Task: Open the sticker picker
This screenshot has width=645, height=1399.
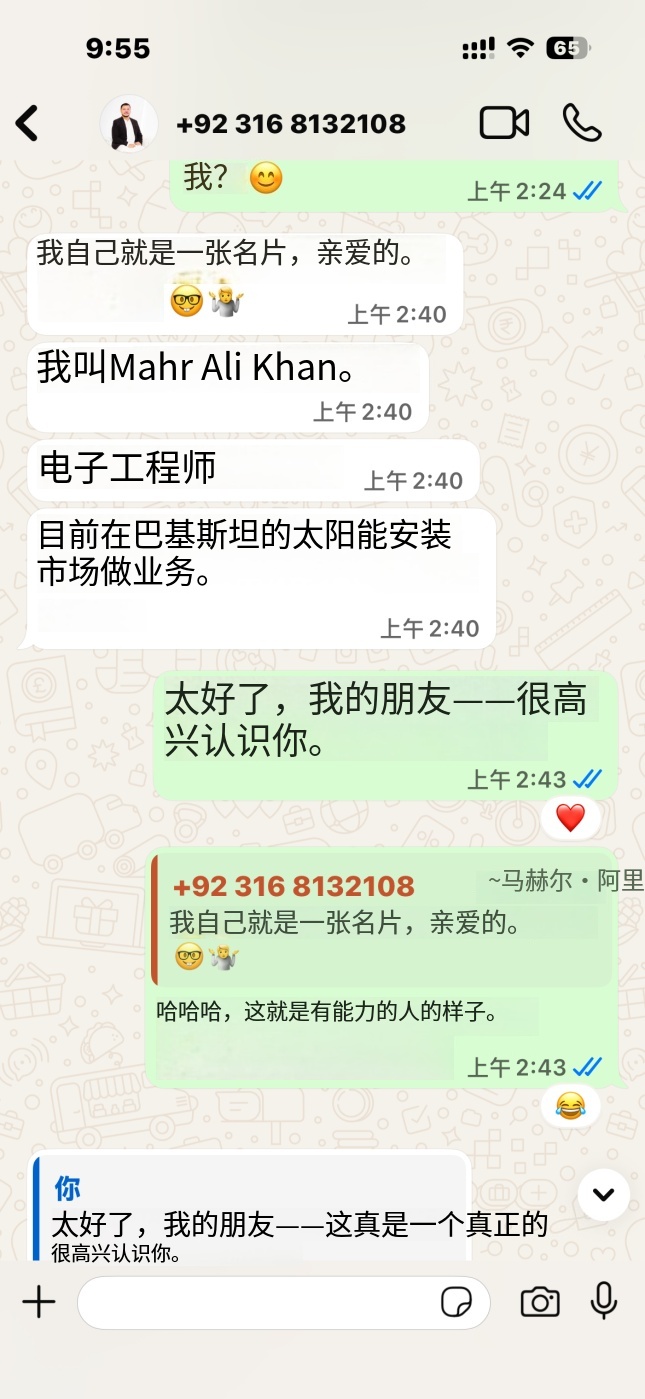Action: (457, 1302)
